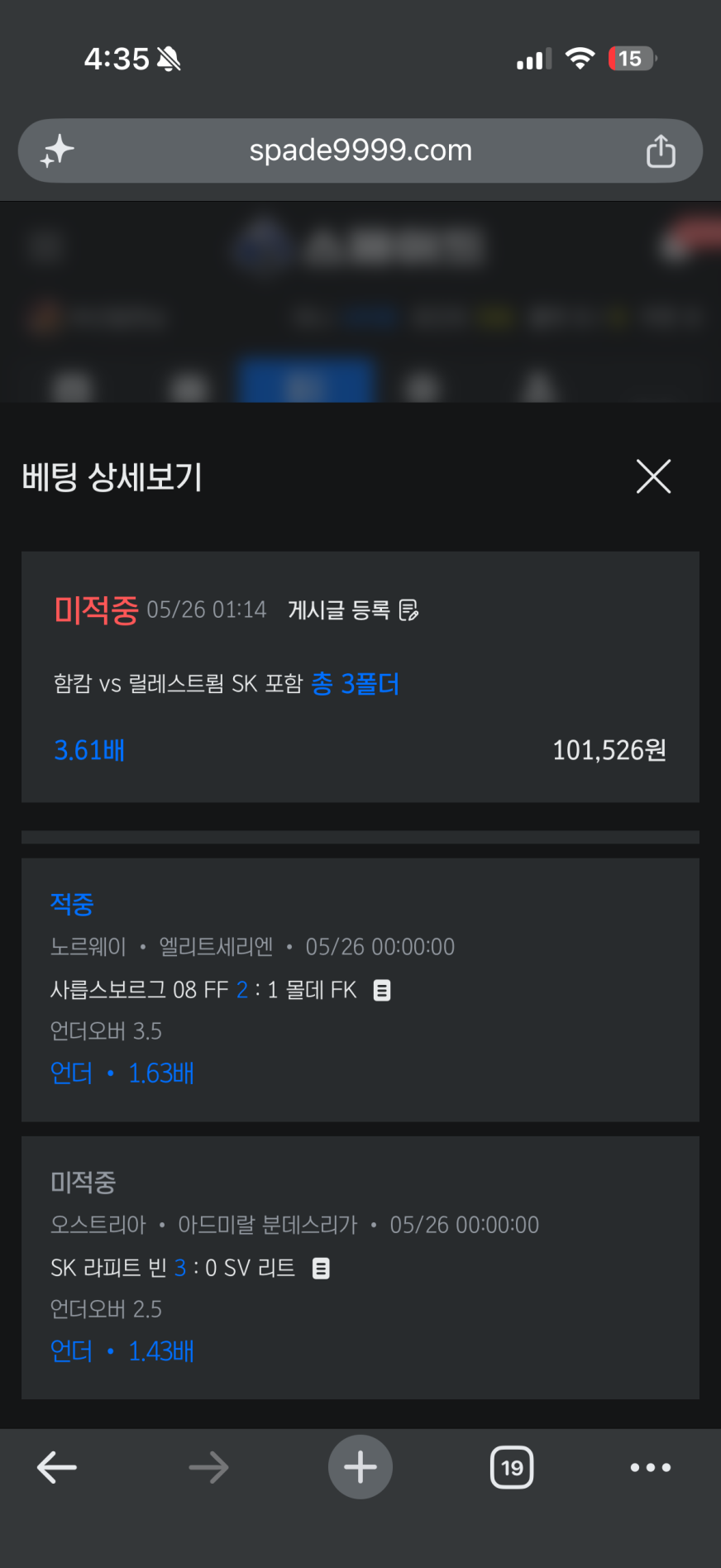The height and width of the screenshot is (1568, 721).
Task: Open details icon for SK 라피트 빈 match
Action: click(x=321, y=1268)
